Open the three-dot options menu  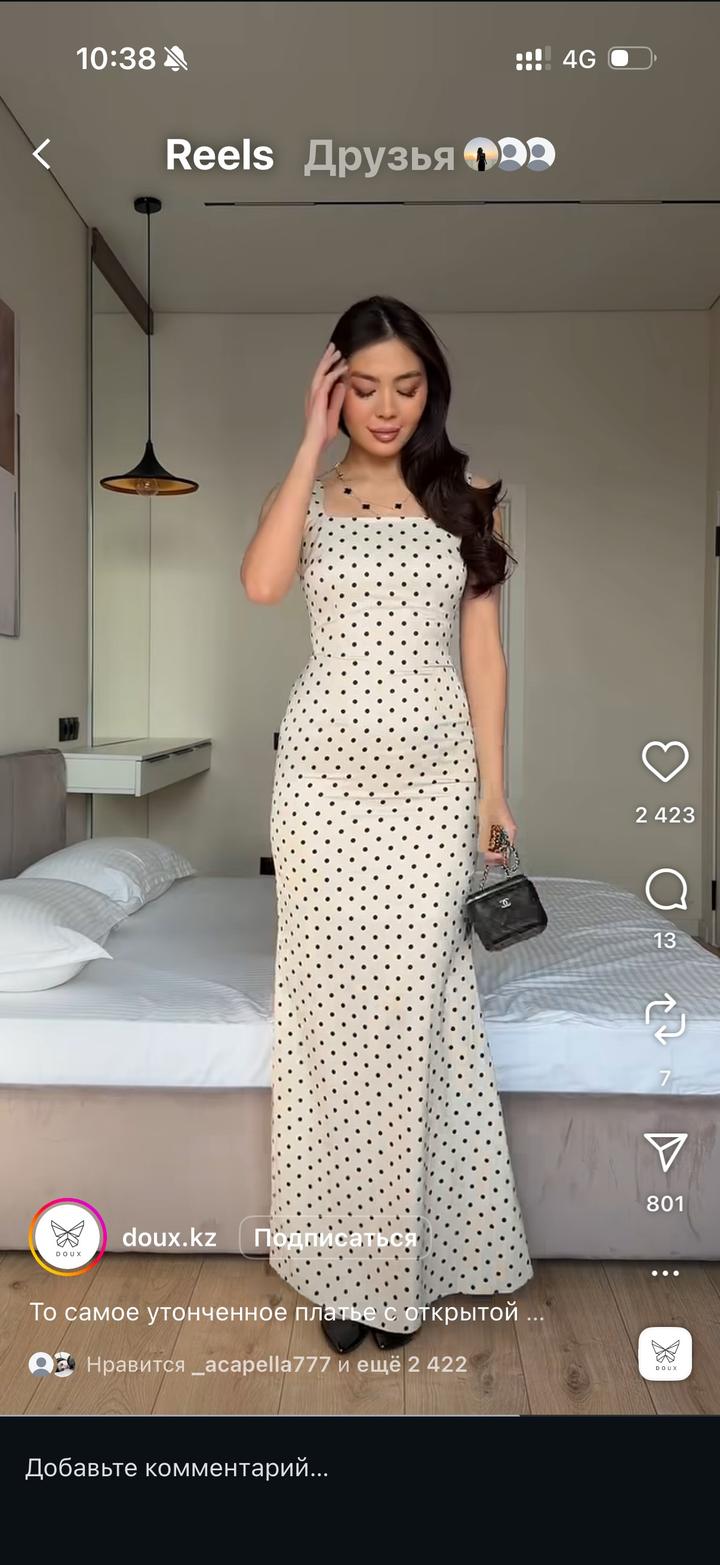point(665,1274)
